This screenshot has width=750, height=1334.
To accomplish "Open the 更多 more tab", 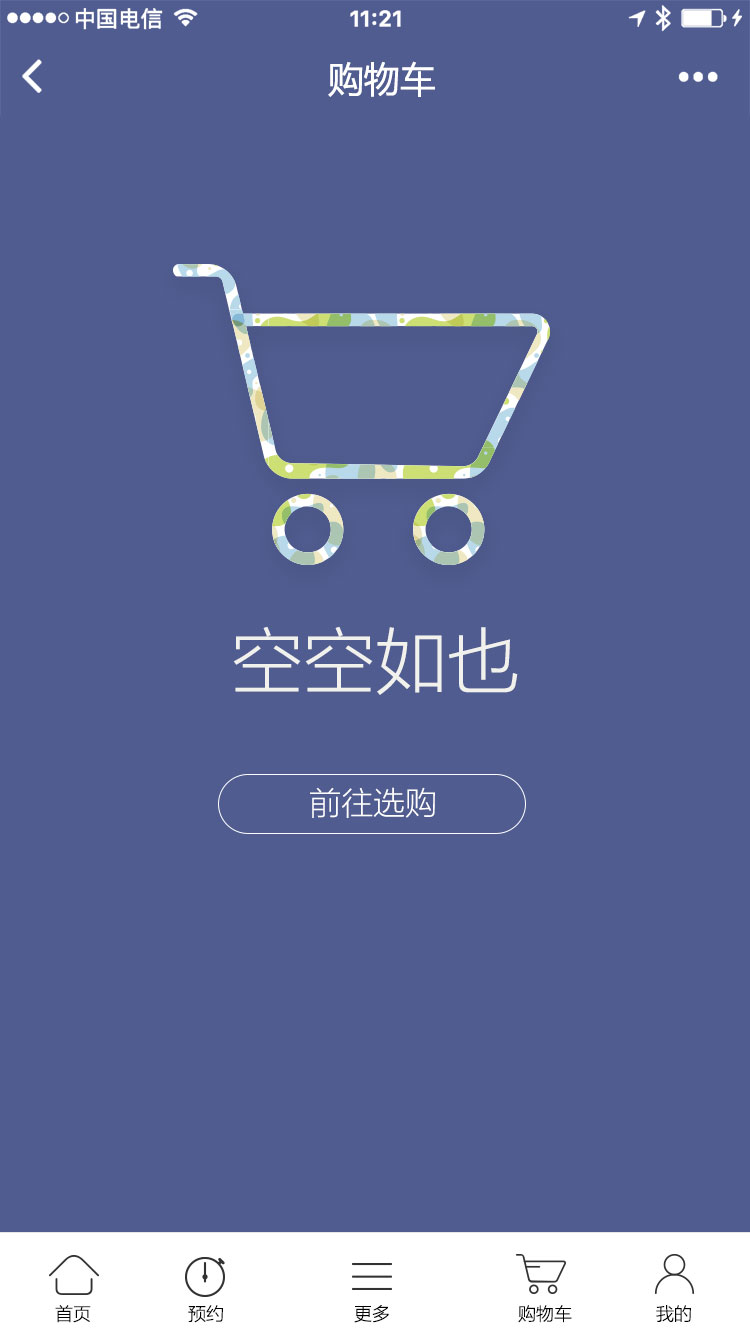I will [x=372, y=1288].
